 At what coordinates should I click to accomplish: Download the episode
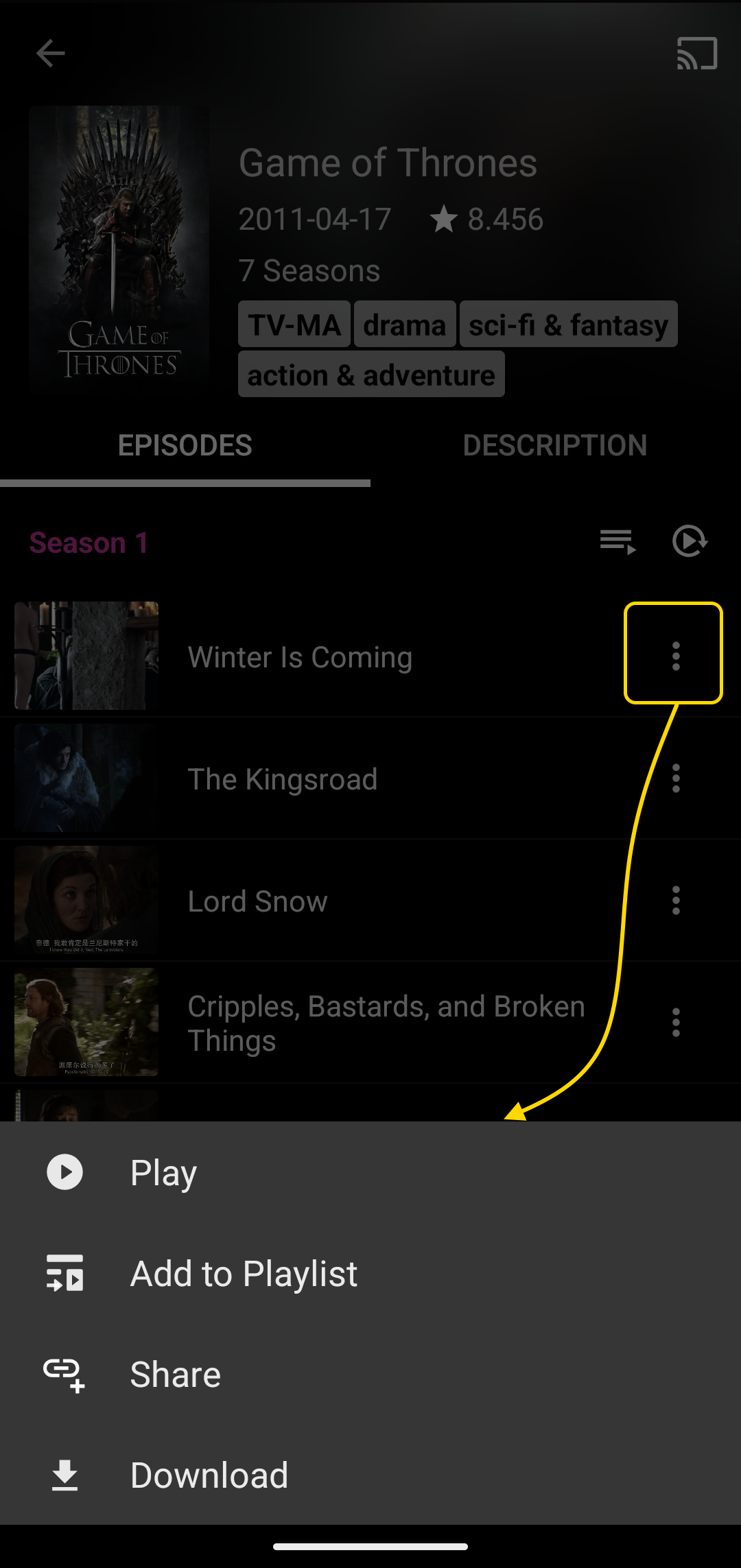click(x=209, y=1475)
